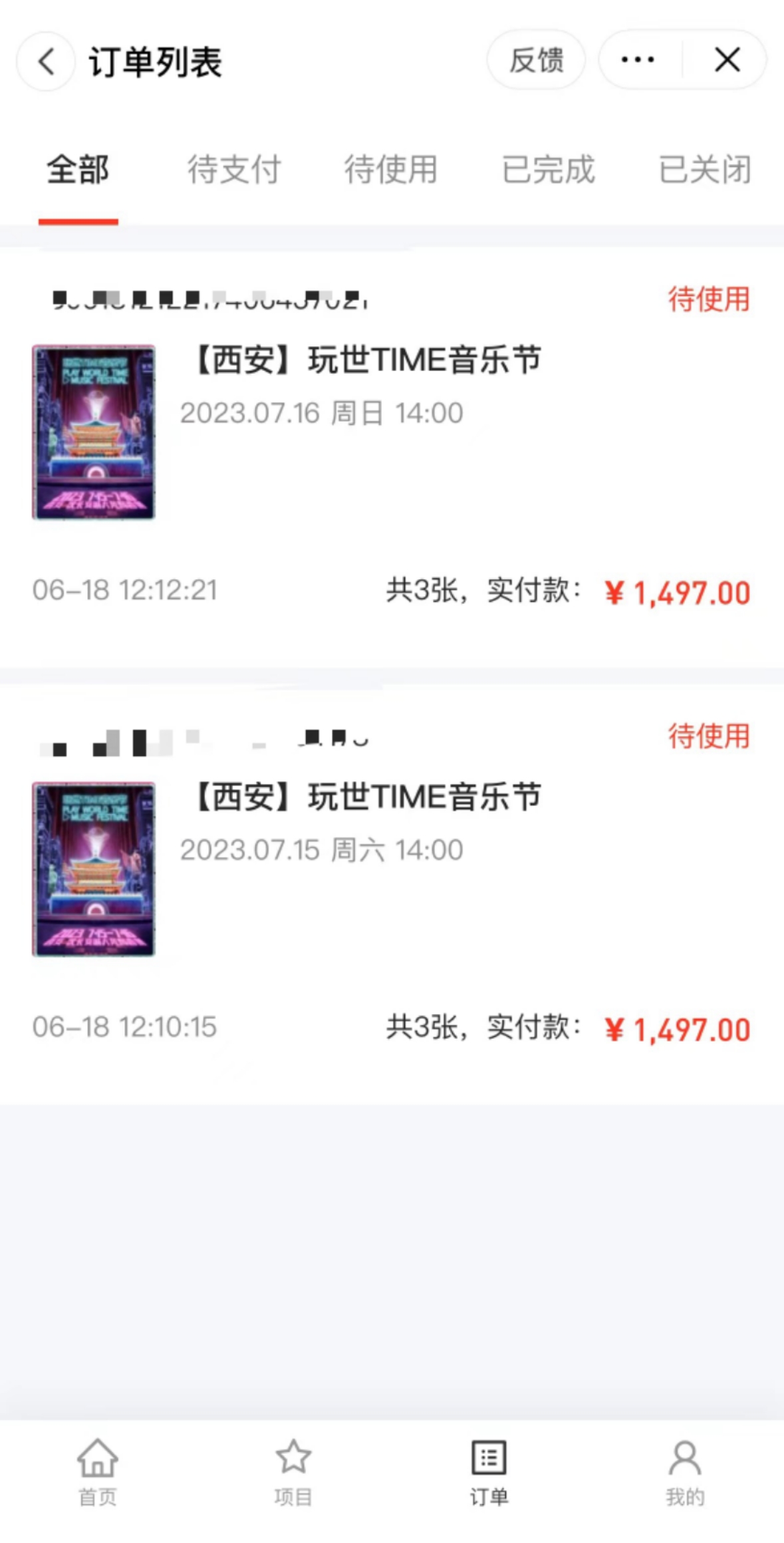Image resolution: width=784 pixels, height=1543 pixels.
Task: Show the 已完成 orders tab
Action: (x=548, y=170)
